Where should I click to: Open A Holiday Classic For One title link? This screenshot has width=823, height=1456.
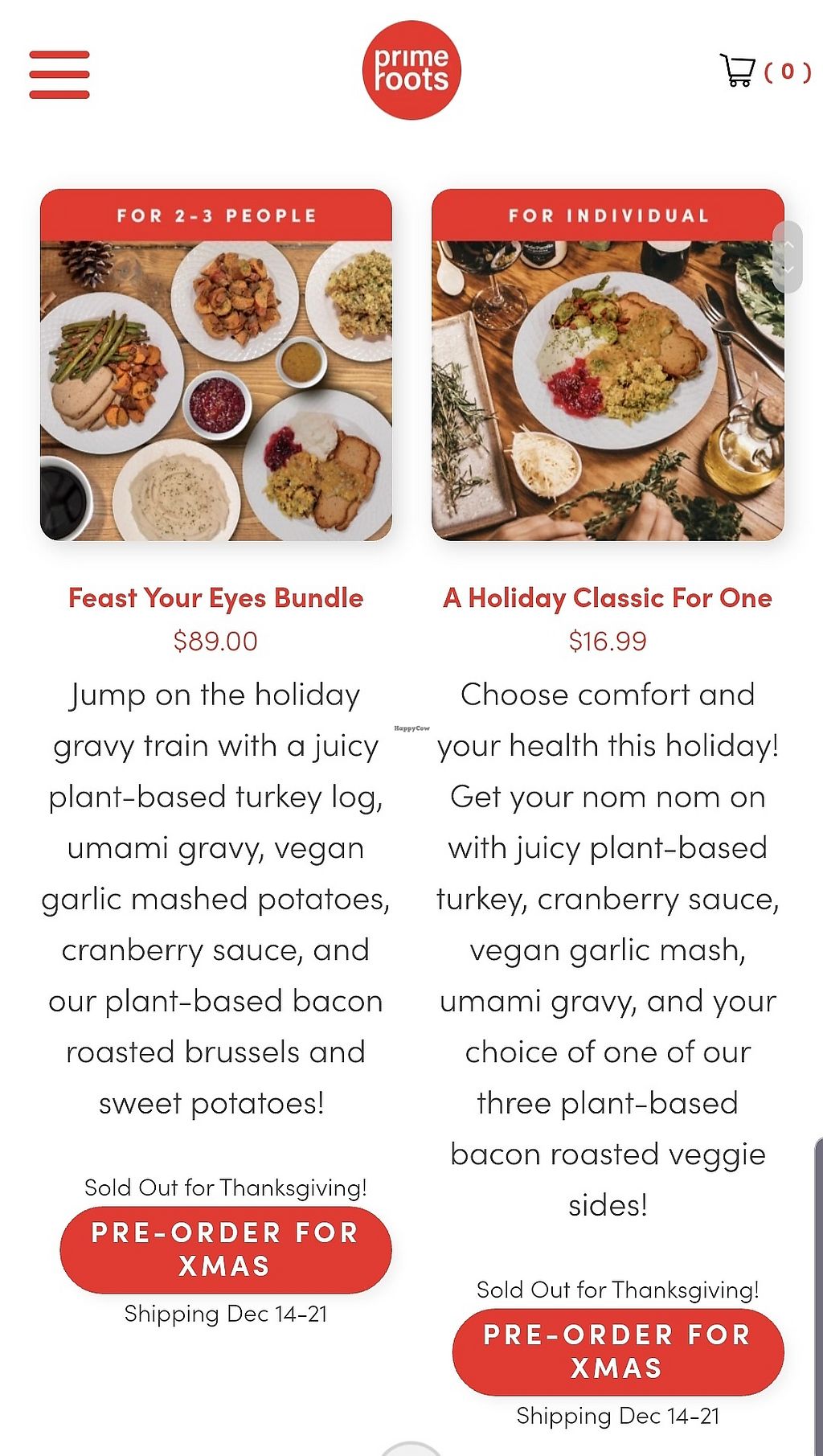[x=608, y=598]
